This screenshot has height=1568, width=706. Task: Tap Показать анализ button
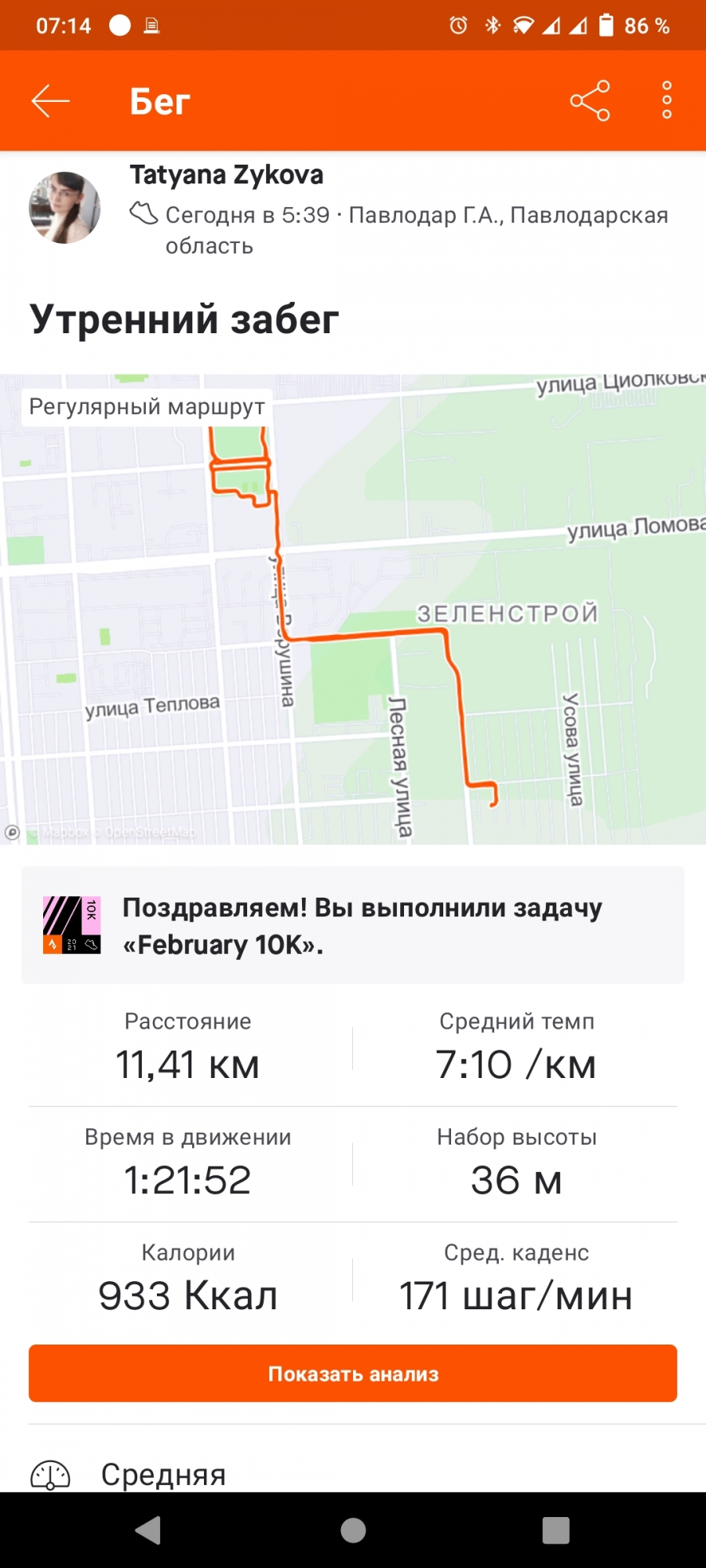pos(353,1374)
